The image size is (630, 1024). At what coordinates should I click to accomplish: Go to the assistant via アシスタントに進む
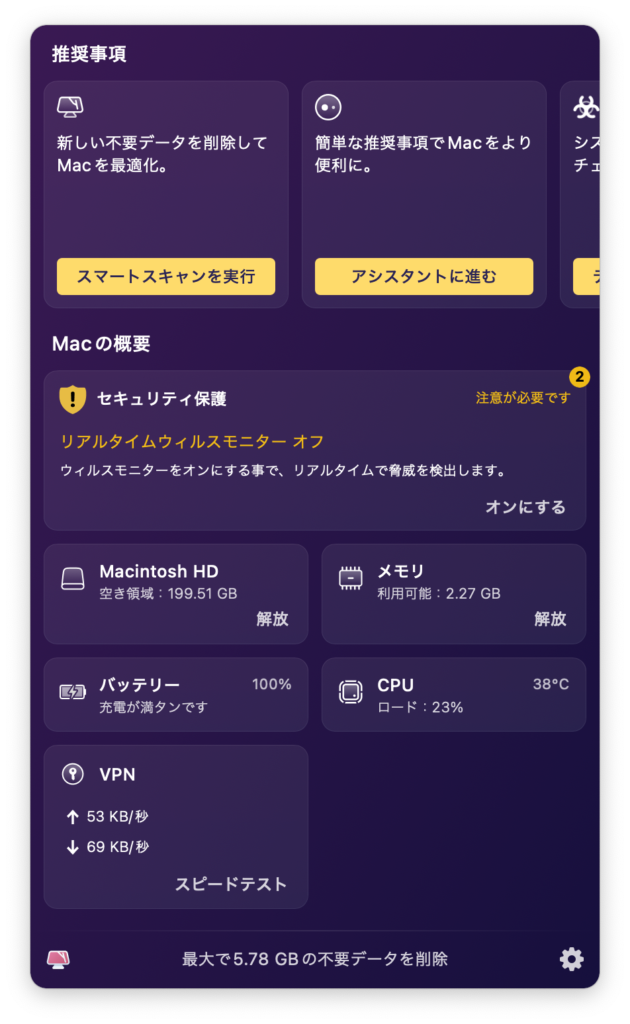(x=424, y=276)
